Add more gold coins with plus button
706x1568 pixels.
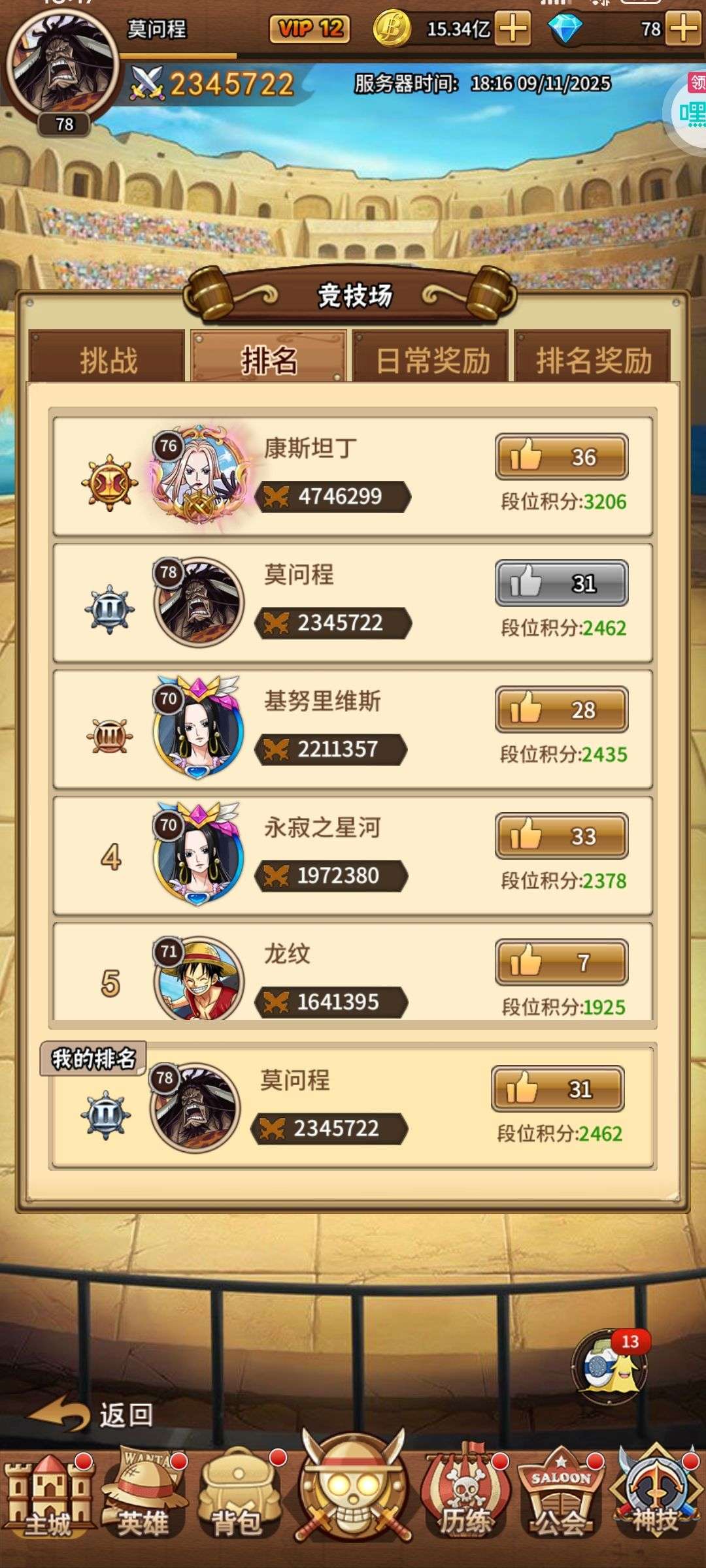[x=514, y=29]
